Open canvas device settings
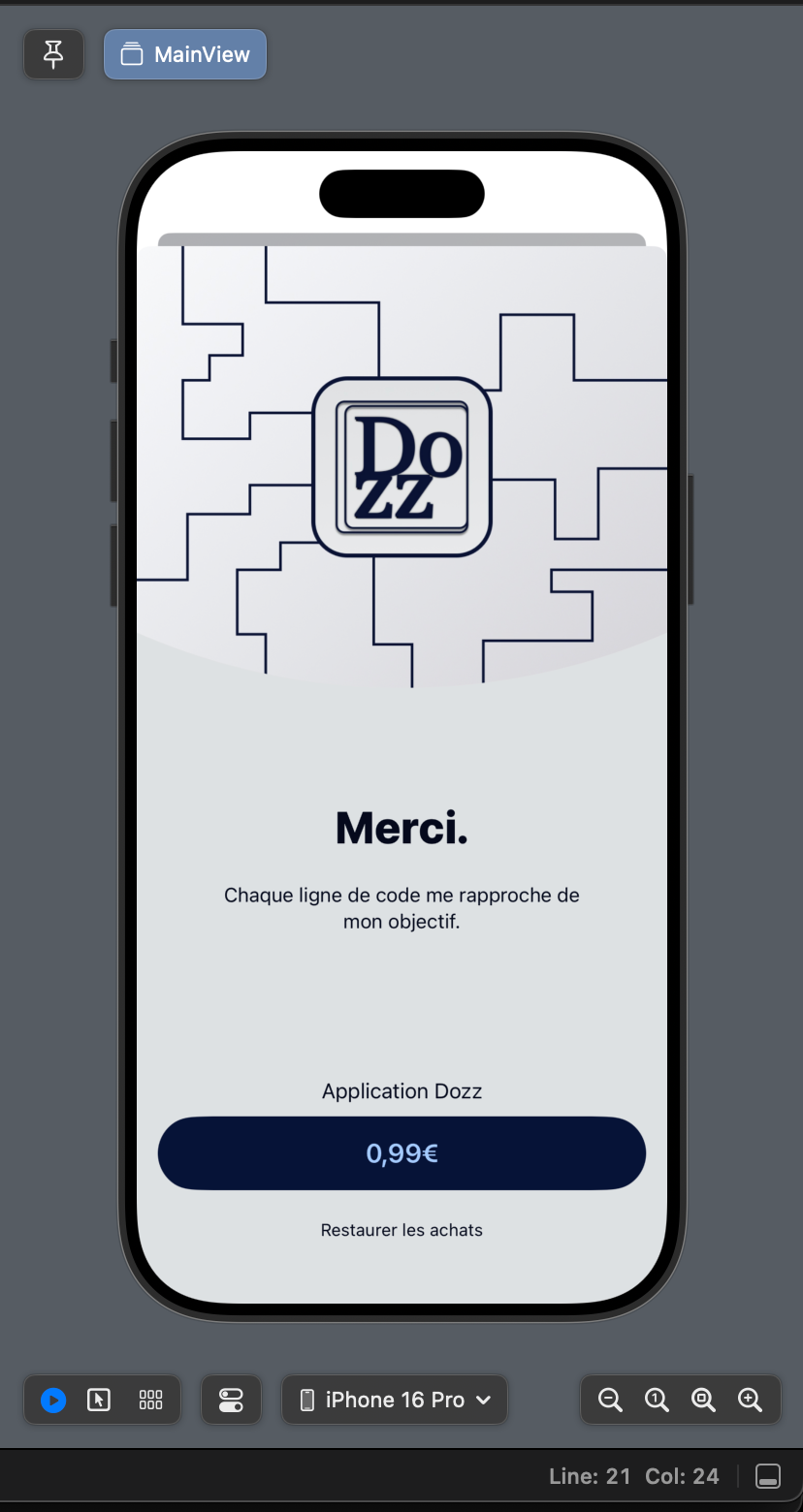This screenshot has width=803, height=1512. [231, 1400]
